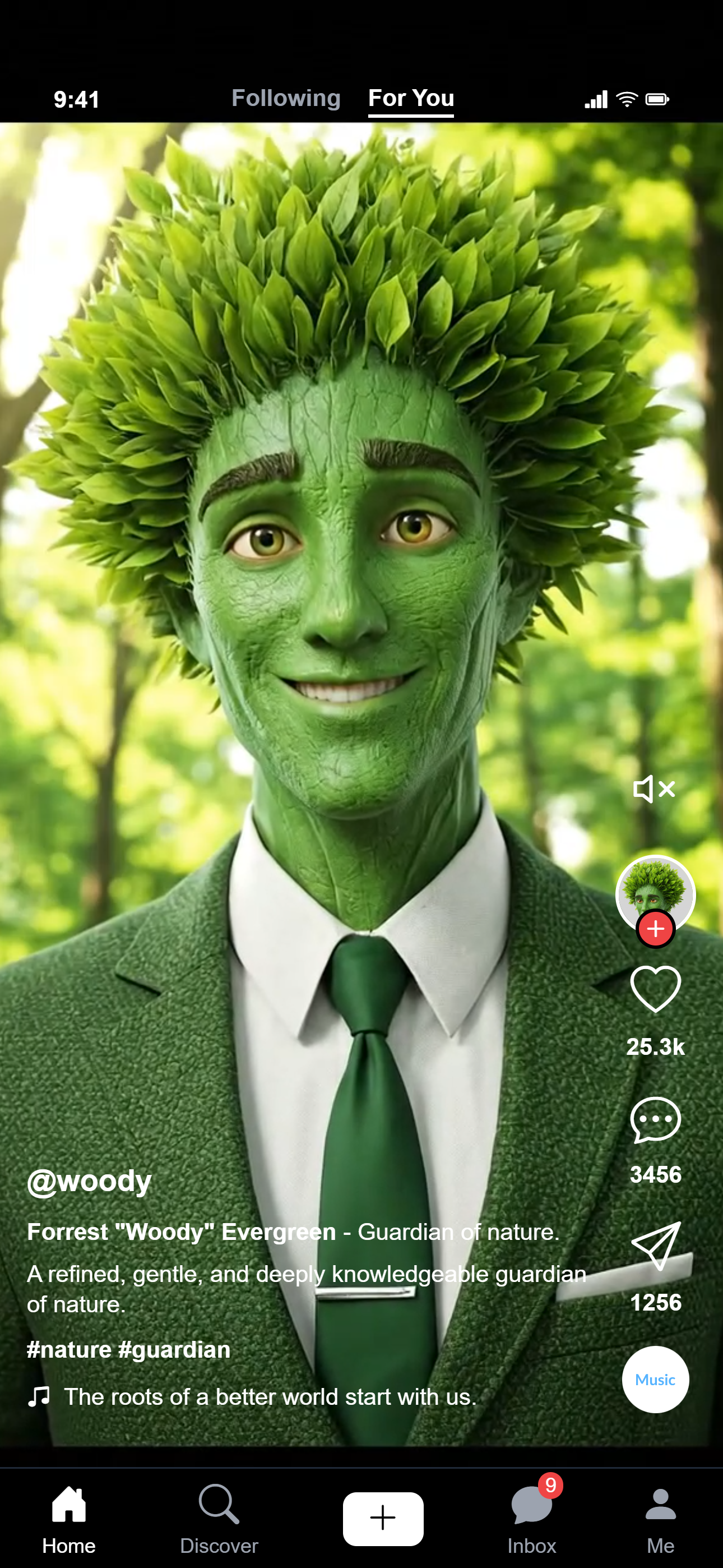Open the #guardian hashtag

coord(175,1349)
